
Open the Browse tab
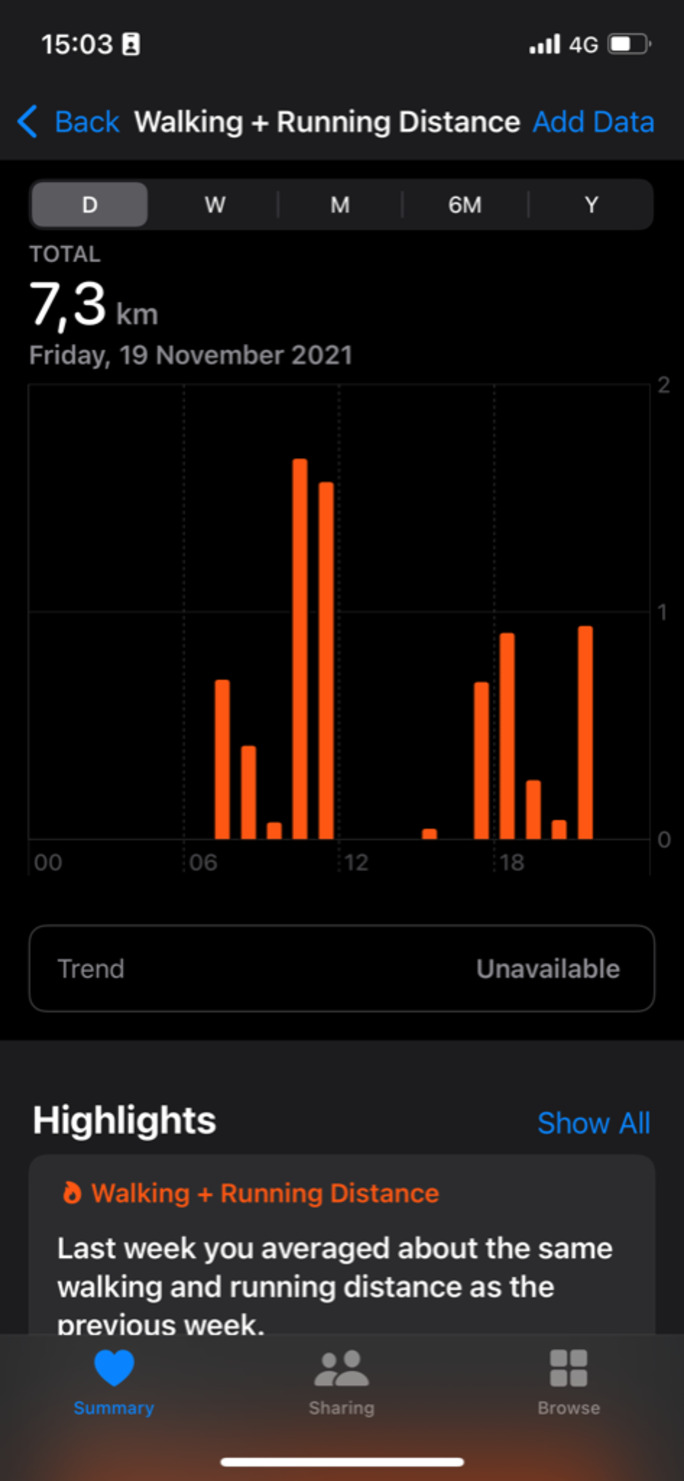(568, 1382)
